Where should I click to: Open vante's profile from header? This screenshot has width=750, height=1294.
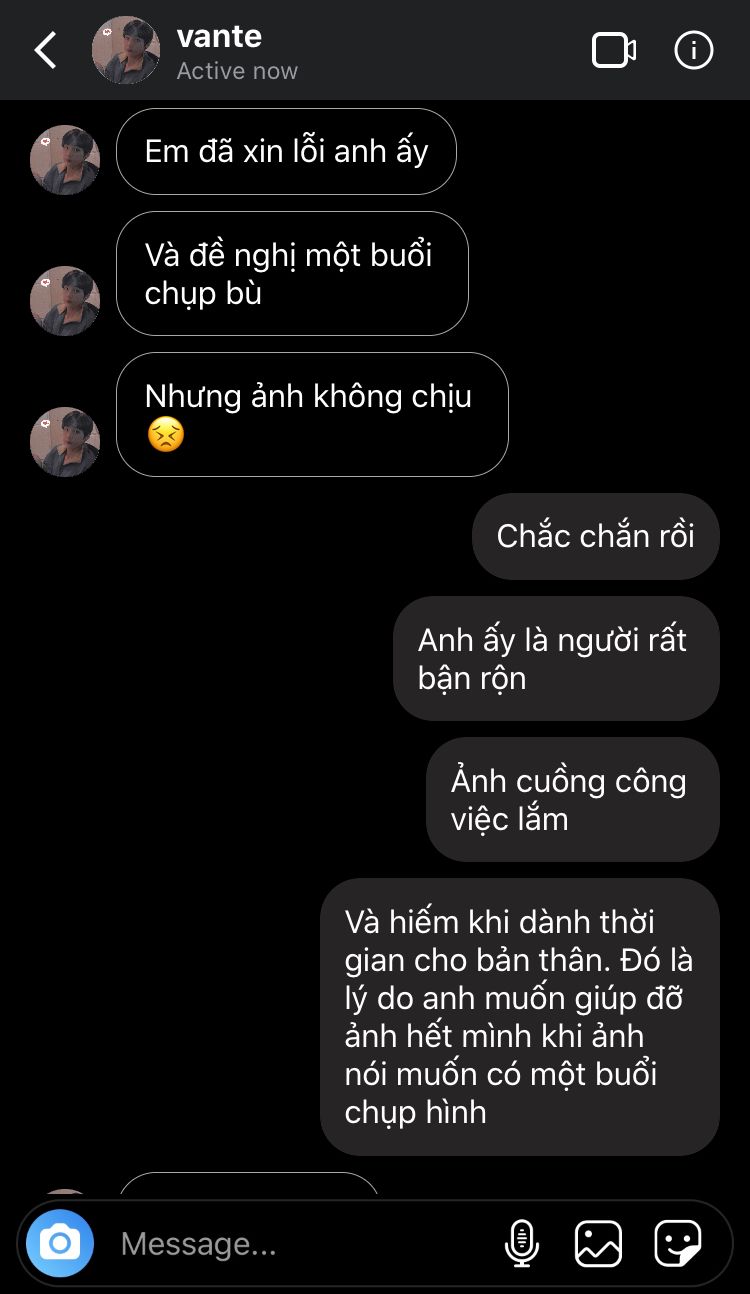[126, 50]
